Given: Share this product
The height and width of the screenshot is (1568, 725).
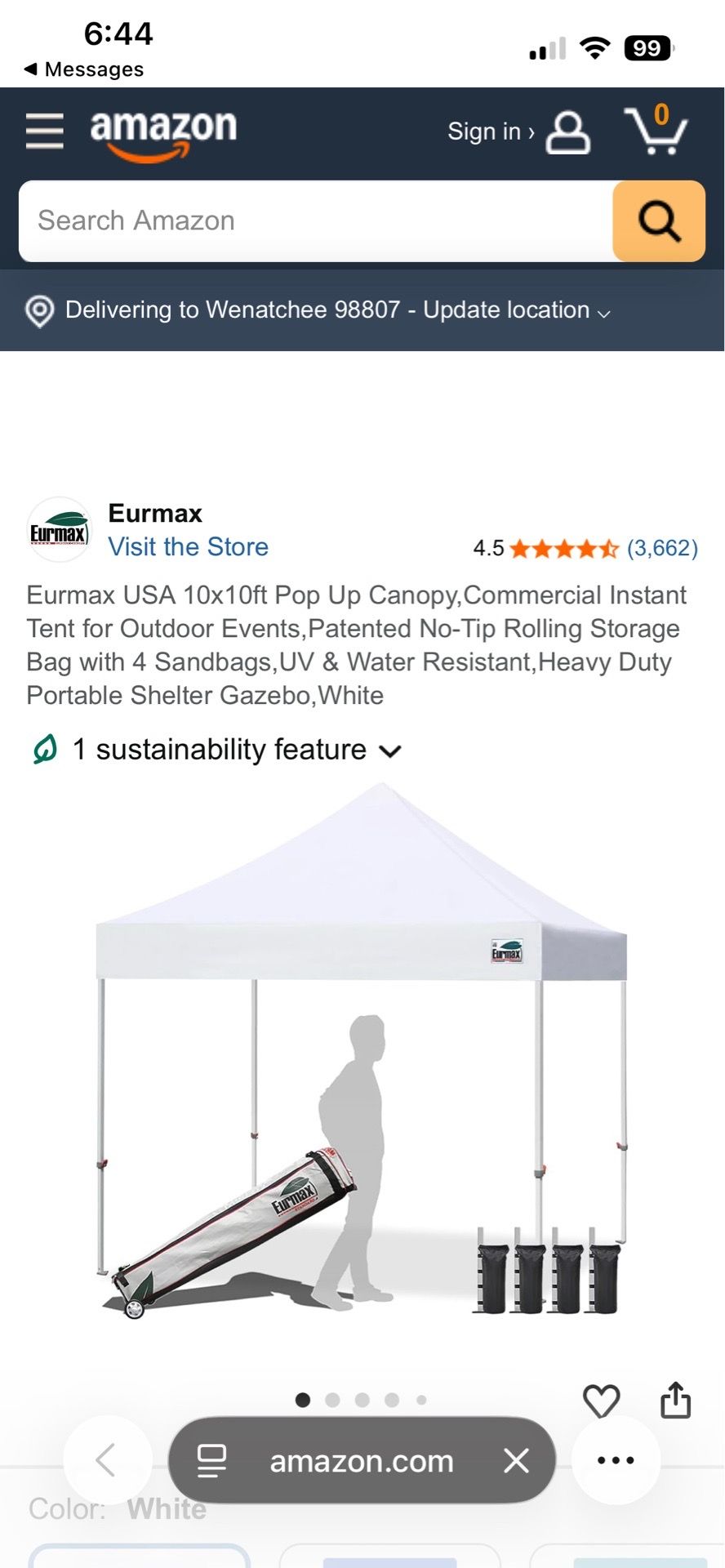Looking at the screenshot, I should [675, 1400].
